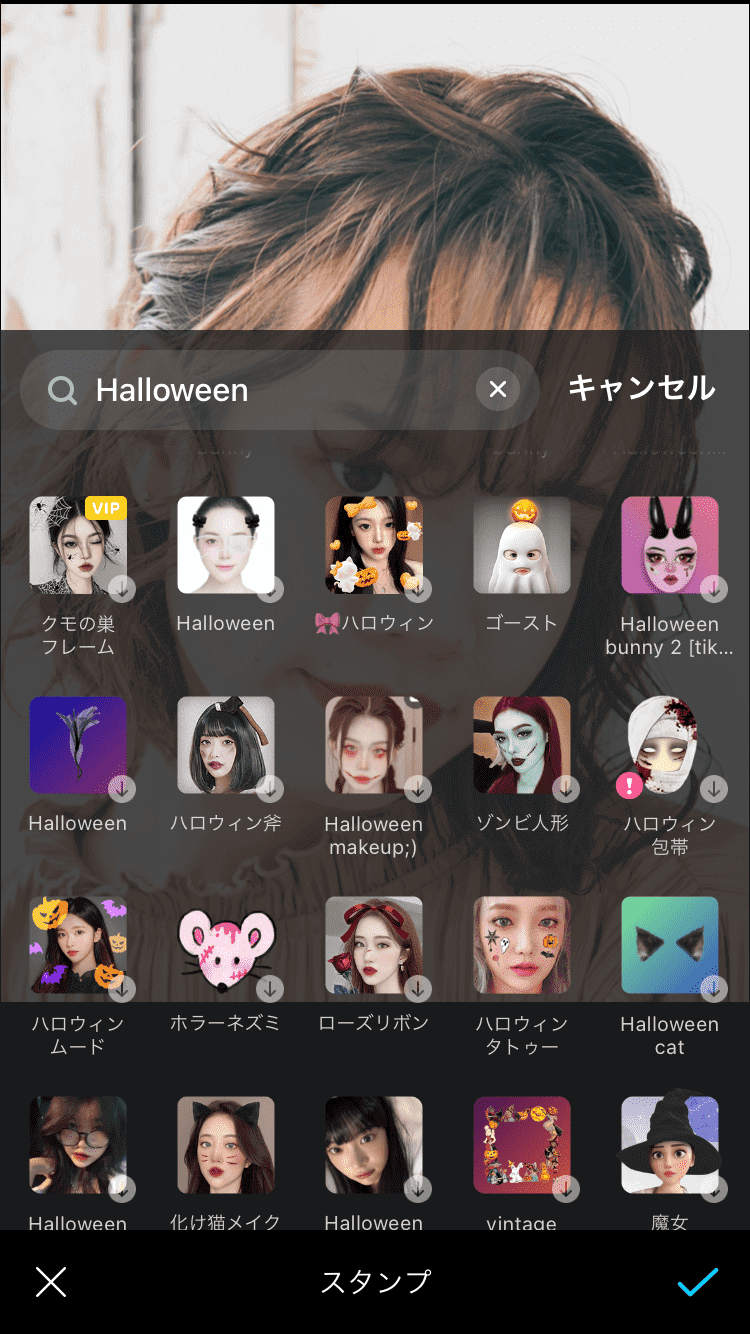Select the Halloween cat sticker

(669, 945)
